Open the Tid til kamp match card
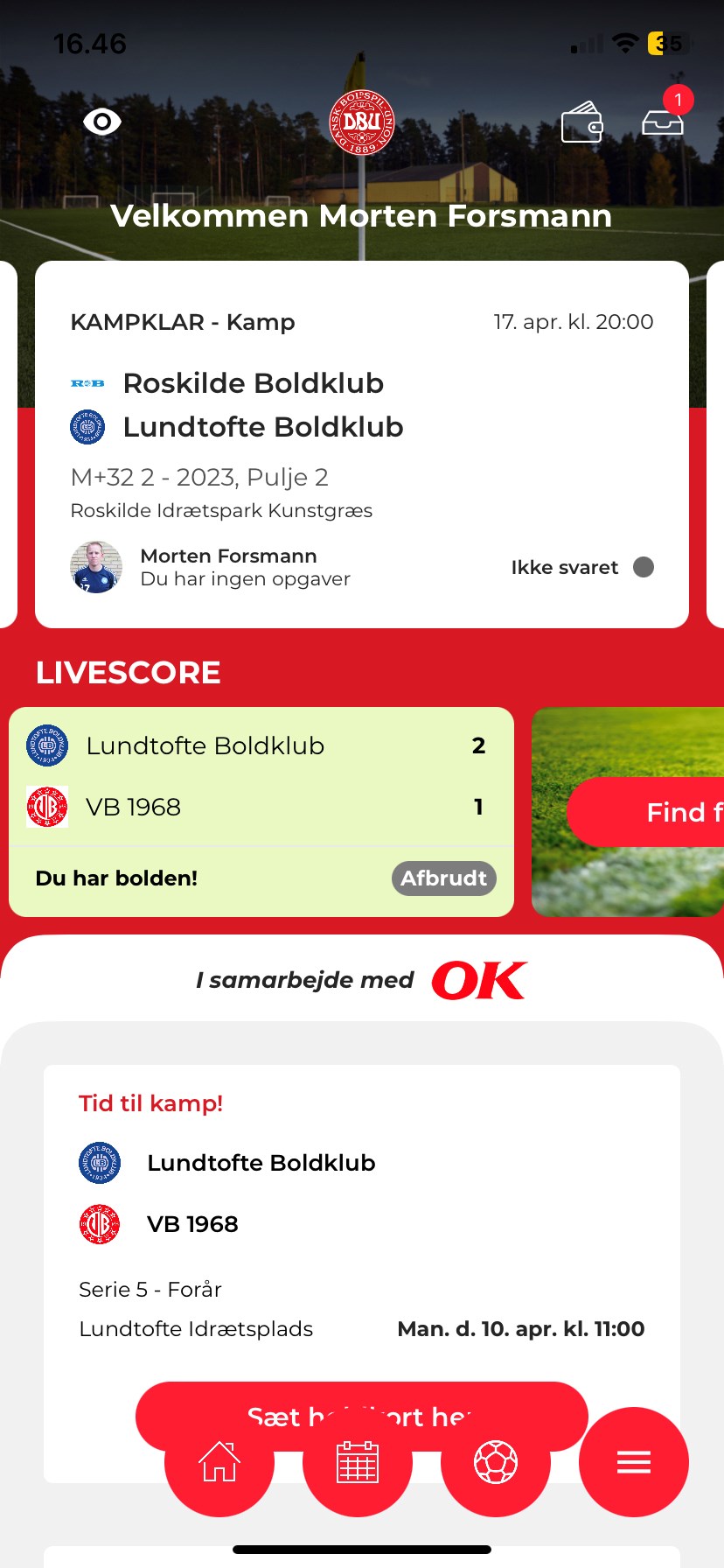 [x=361, y=1225]
